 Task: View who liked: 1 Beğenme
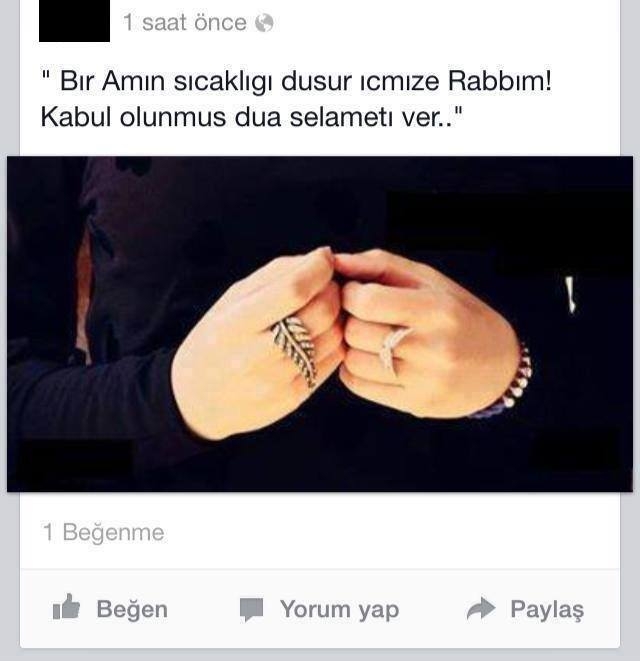[x=103, y=533]
